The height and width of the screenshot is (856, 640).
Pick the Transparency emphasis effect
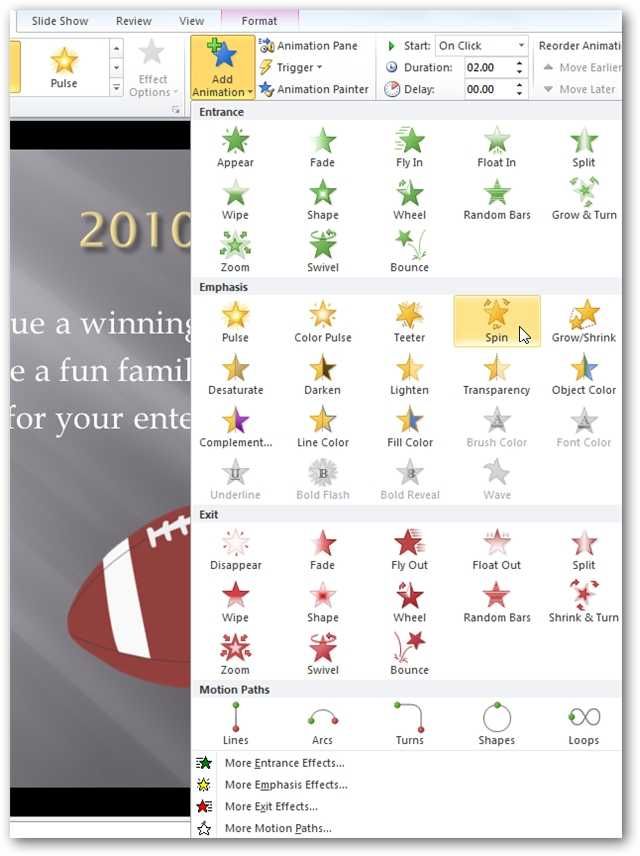point(496,373)
